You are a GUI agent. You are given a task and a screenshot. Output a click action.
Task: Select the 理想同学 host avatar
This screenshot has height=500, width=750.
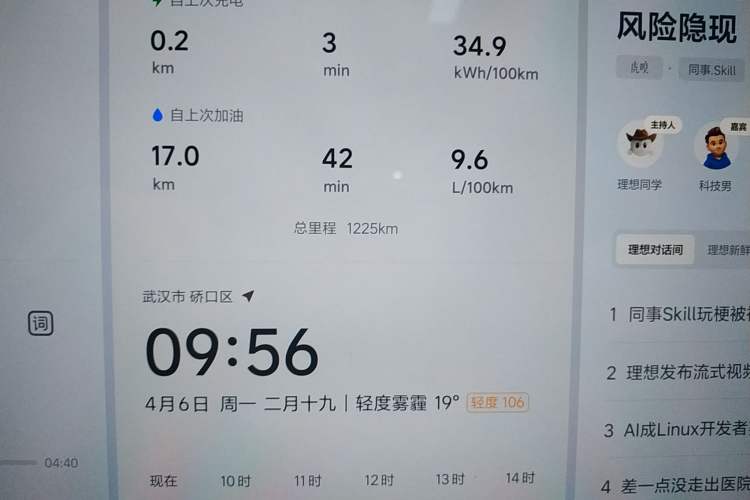point(640,148)
